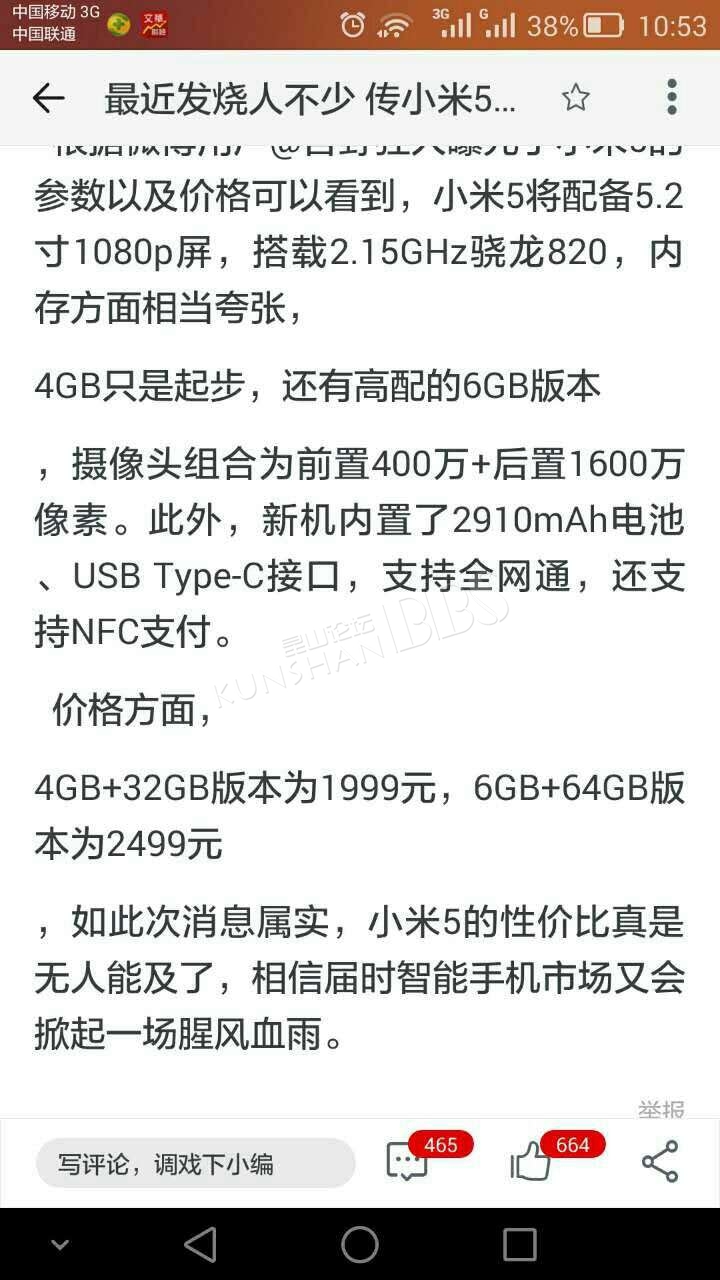Screen dimensions: 720x1280
Task: Tap the 举报 report link
Action: 661,1109
